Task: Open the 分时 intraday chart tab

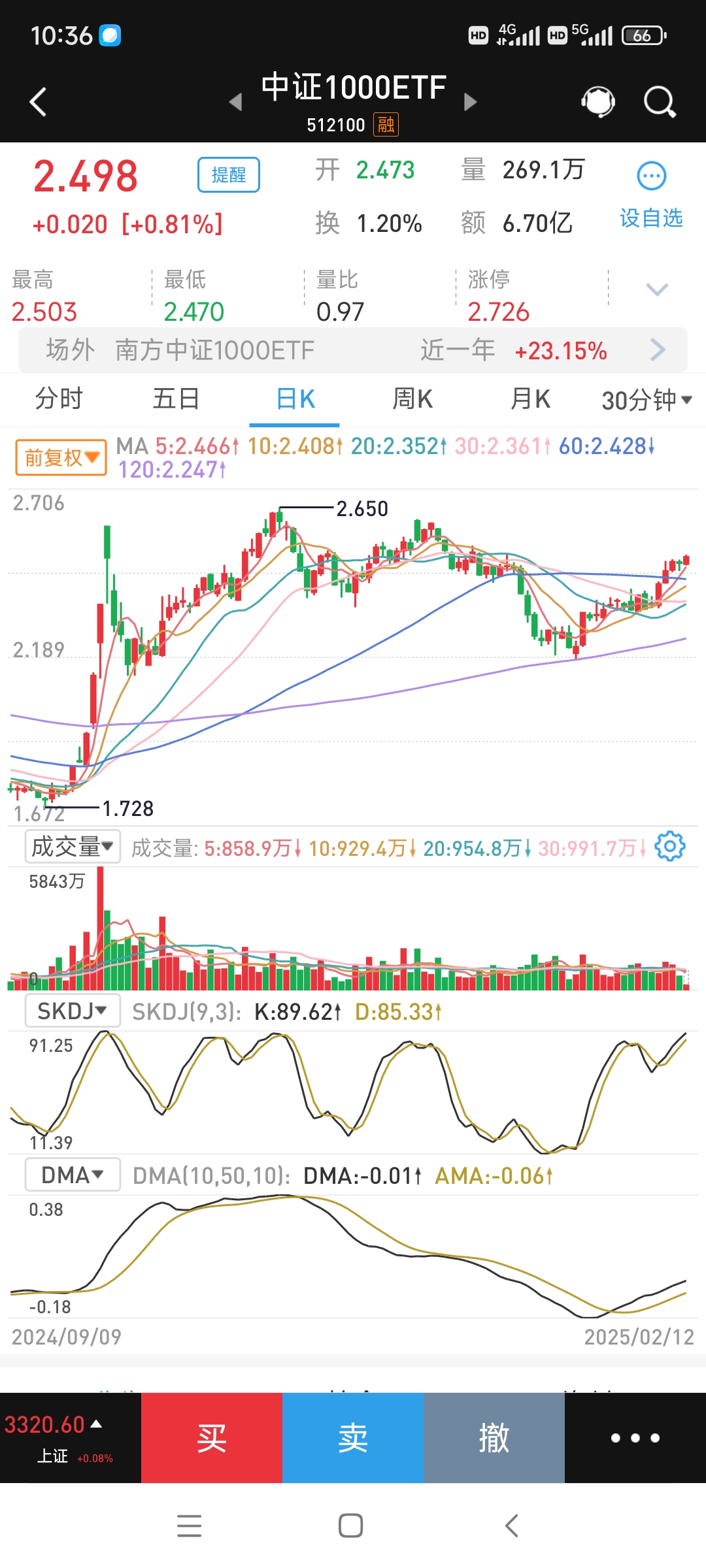Action: pyautogui.click(x=59, y=399)
